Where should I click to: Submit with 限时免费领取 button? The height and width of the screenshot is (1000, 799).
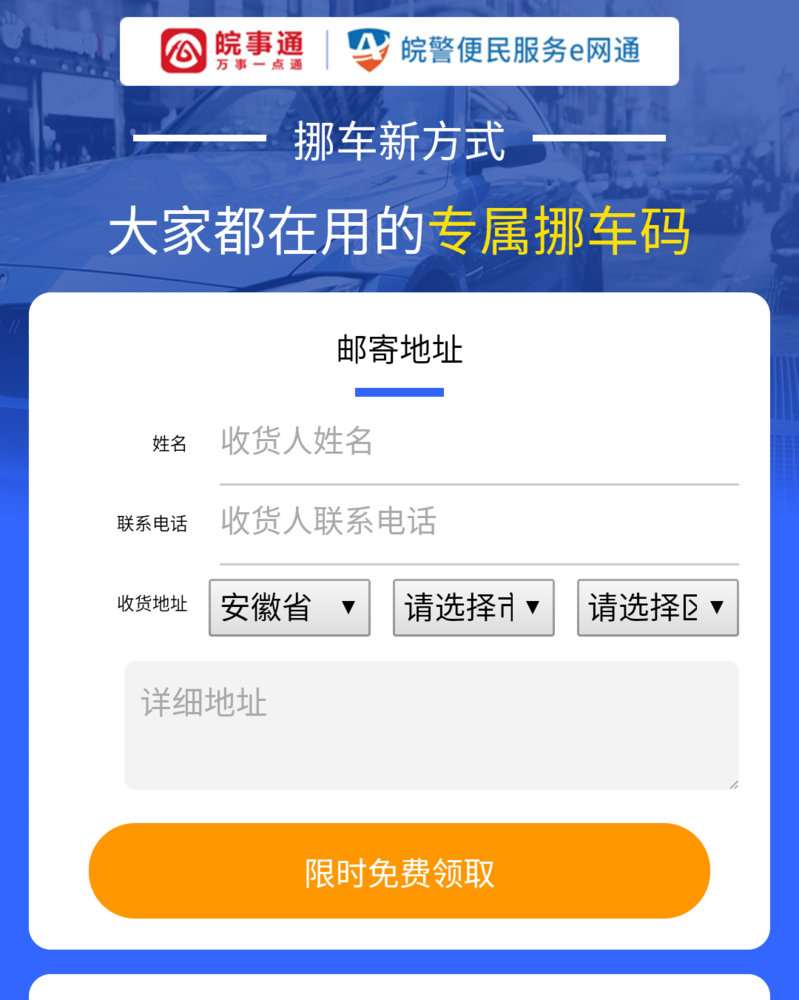(x=399, y=872)
